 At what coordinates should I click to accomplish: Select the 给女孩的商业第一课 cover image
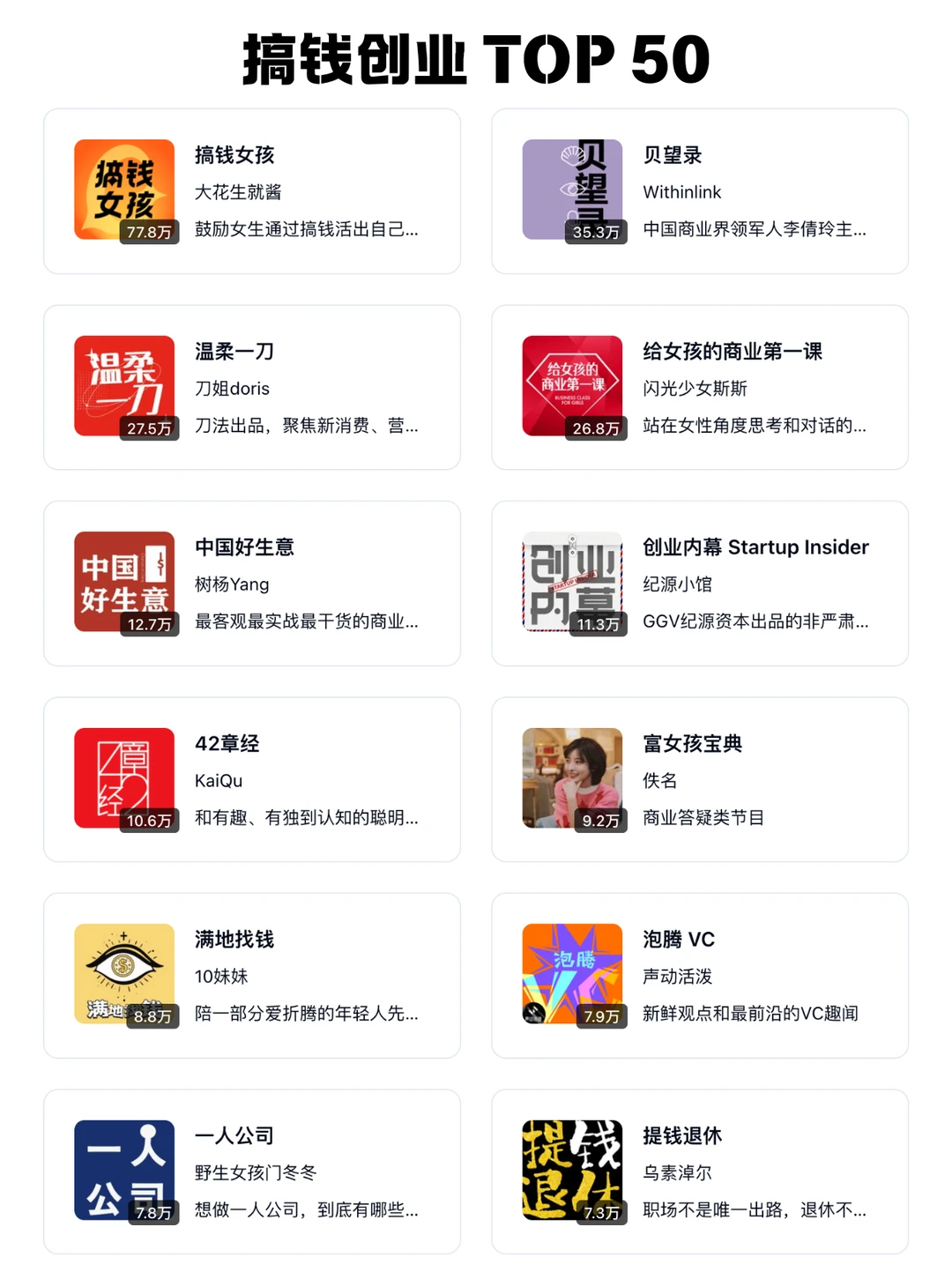coord(572,384)
